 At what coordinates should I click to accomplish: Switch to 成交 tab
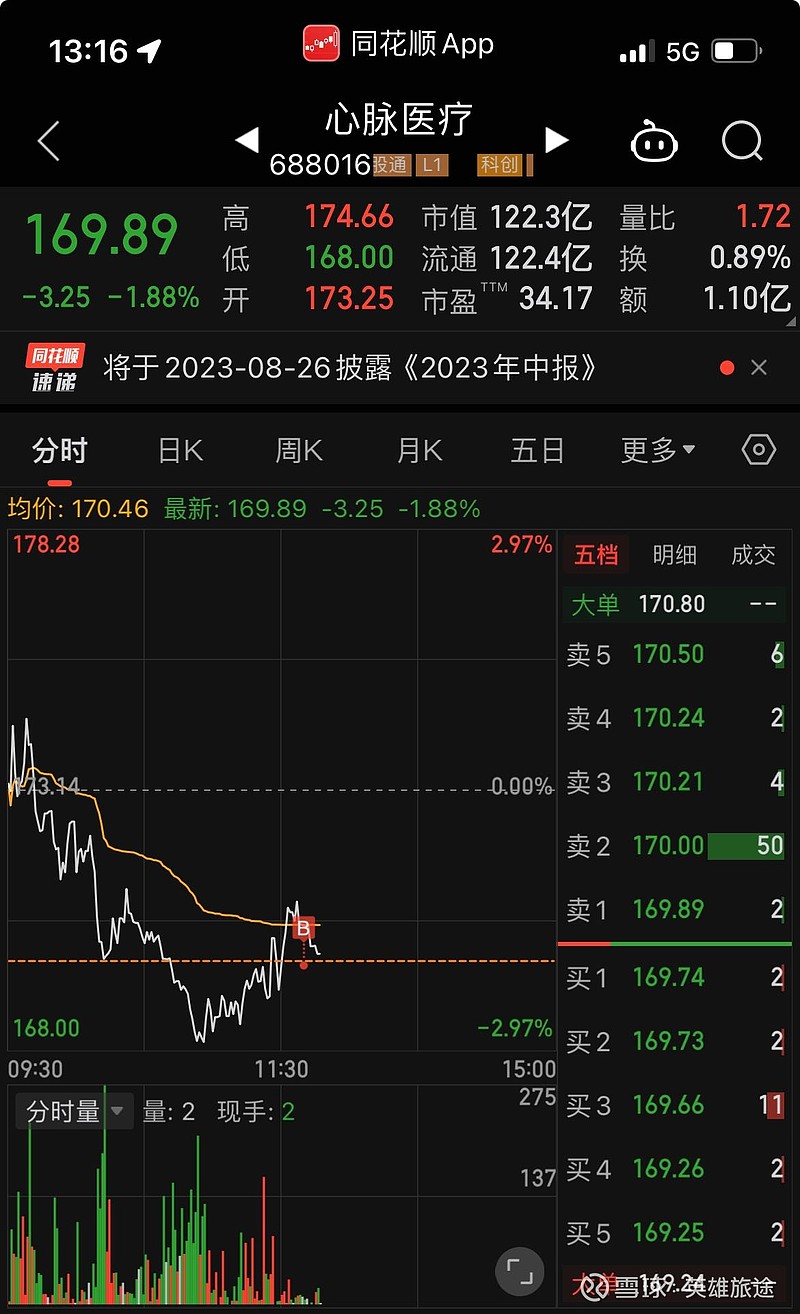coord(753,555)
